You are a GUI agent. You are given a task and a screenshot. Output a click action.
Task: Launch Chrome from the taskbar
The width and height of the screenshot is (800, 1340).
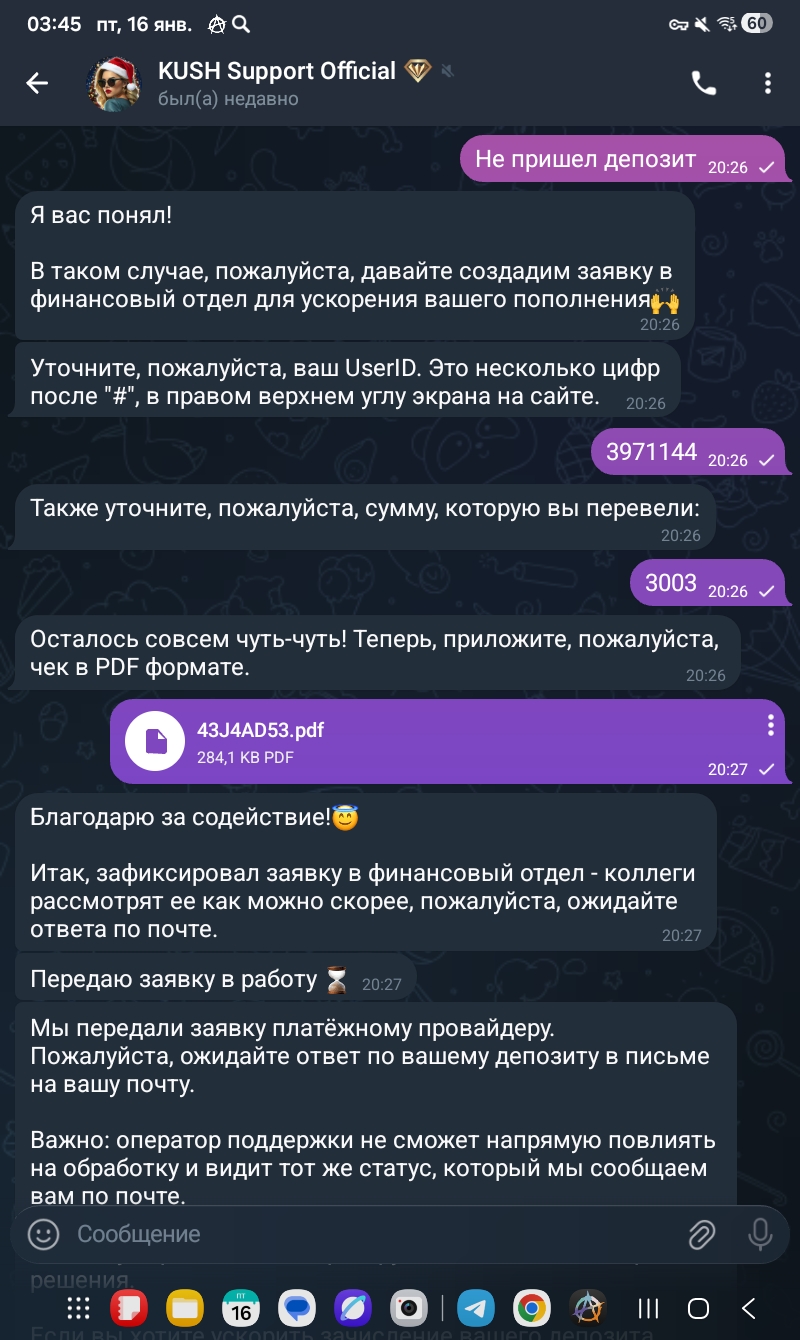coord(531,1308)
